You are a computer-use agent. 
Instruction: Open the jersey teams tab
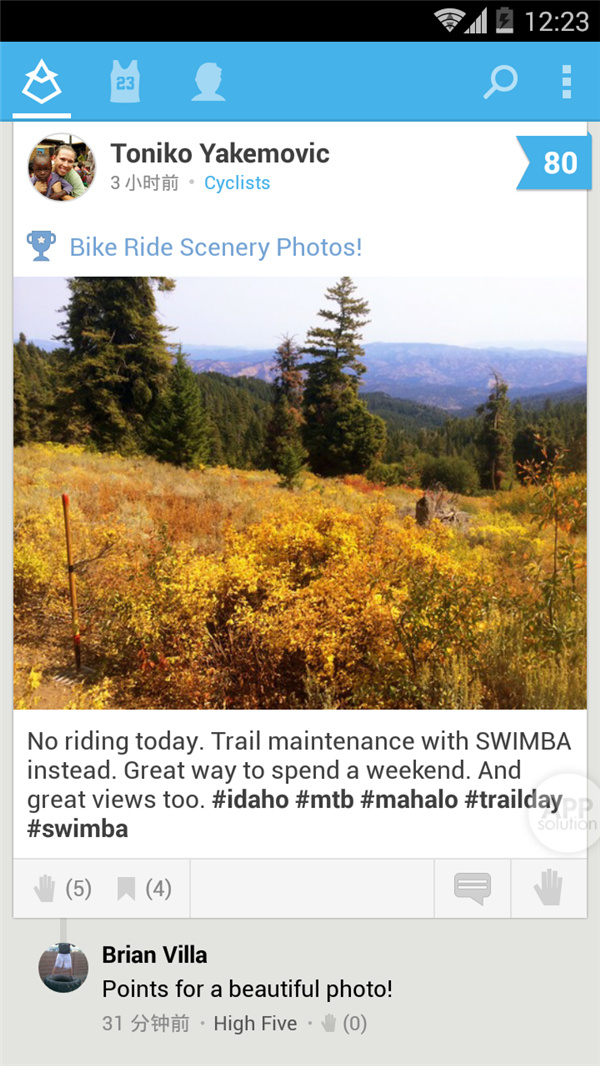125,82
